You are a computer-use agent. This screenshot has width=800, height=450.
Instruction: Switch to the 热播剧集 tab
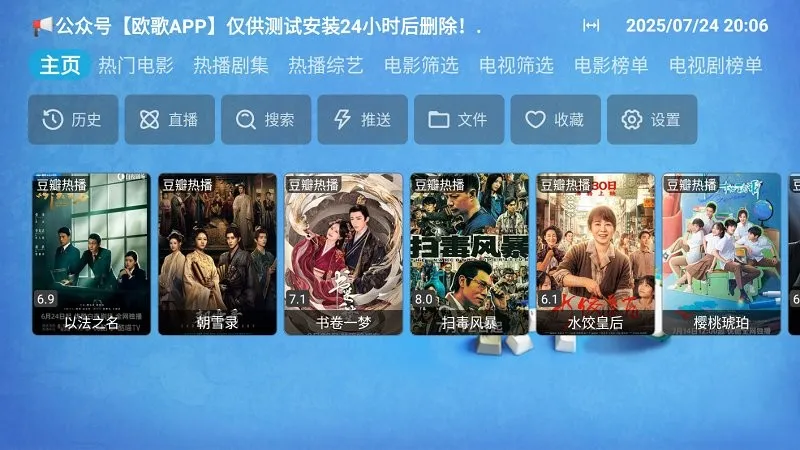(x=231, y=66)
